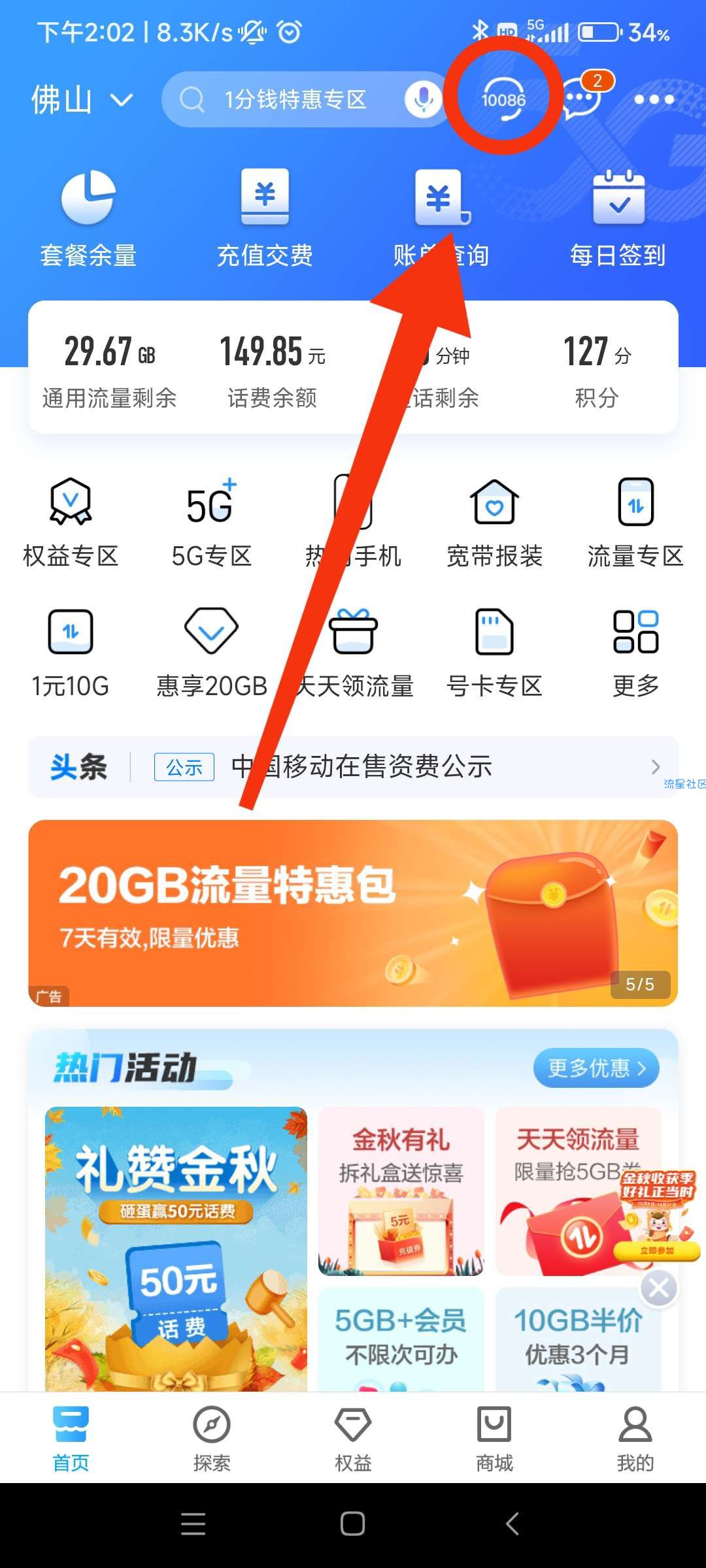Open the 1分钱特惠专区 search box
Image resolution: width=706 pixels, height=1568 pixels.
(294, 99)
